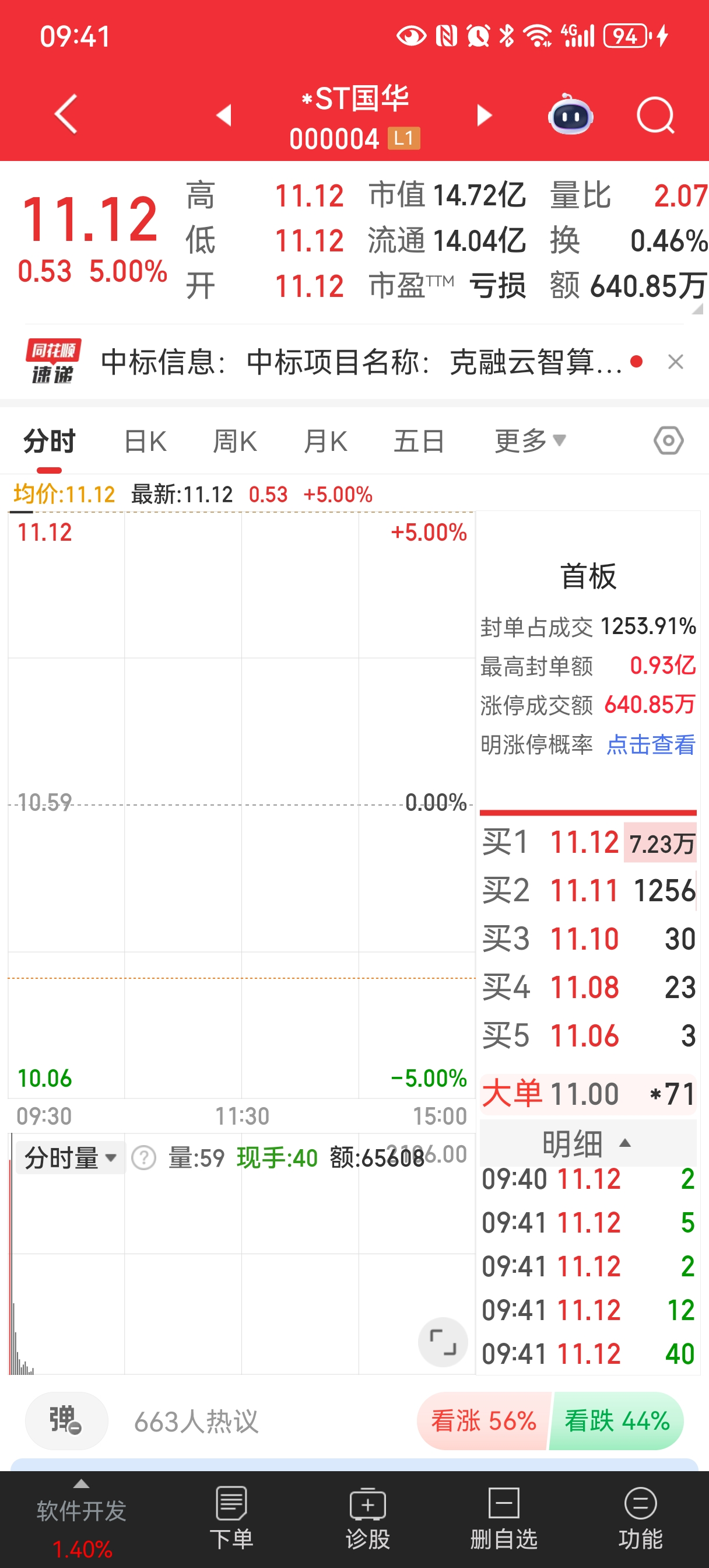Image resolution: width=709 pixels, height=1568 pixels.
Task: Switch to the previous stock
Action: click(x=224, y=114)
